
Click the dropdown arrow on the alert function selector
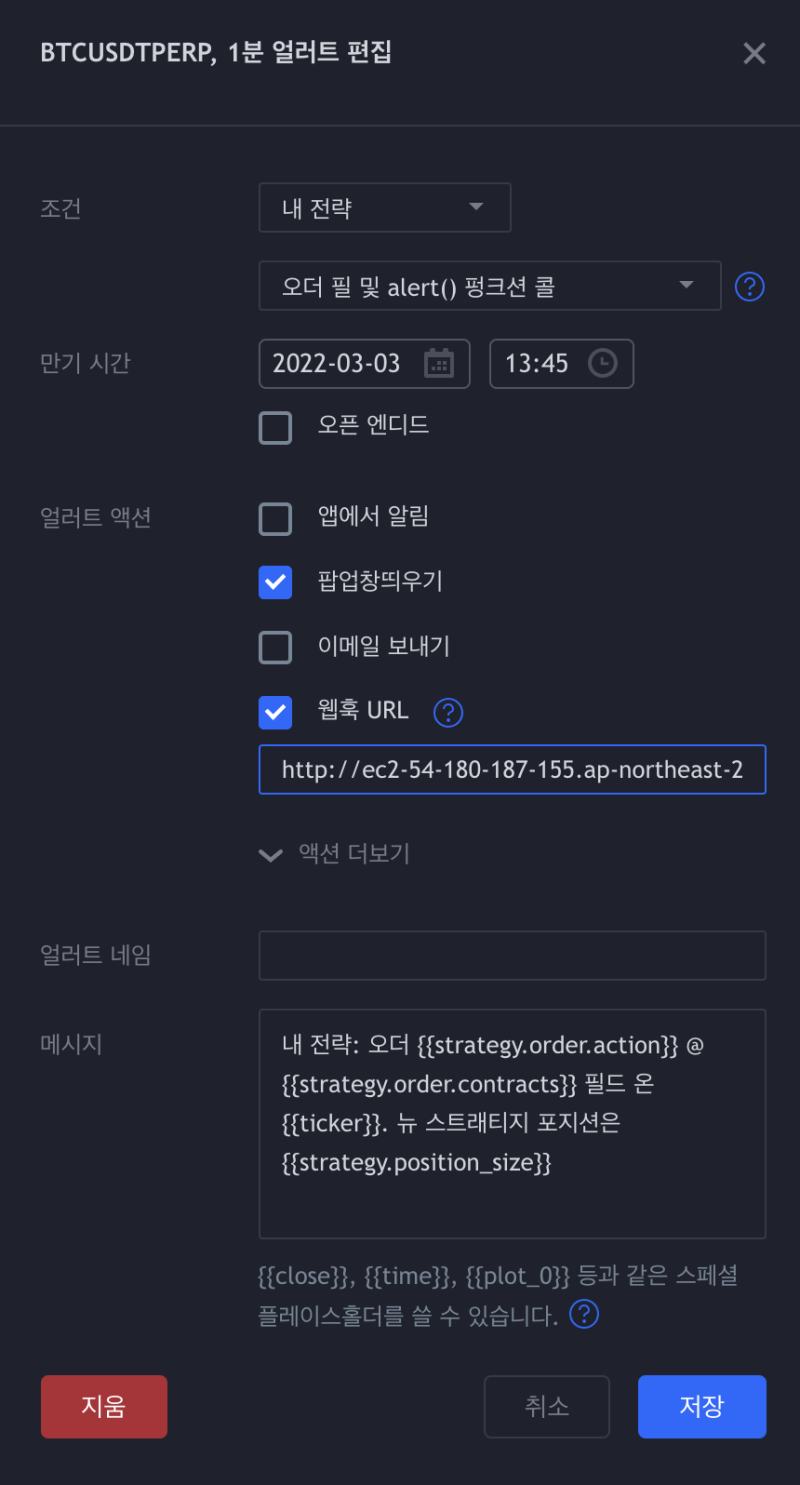[687, 286]
